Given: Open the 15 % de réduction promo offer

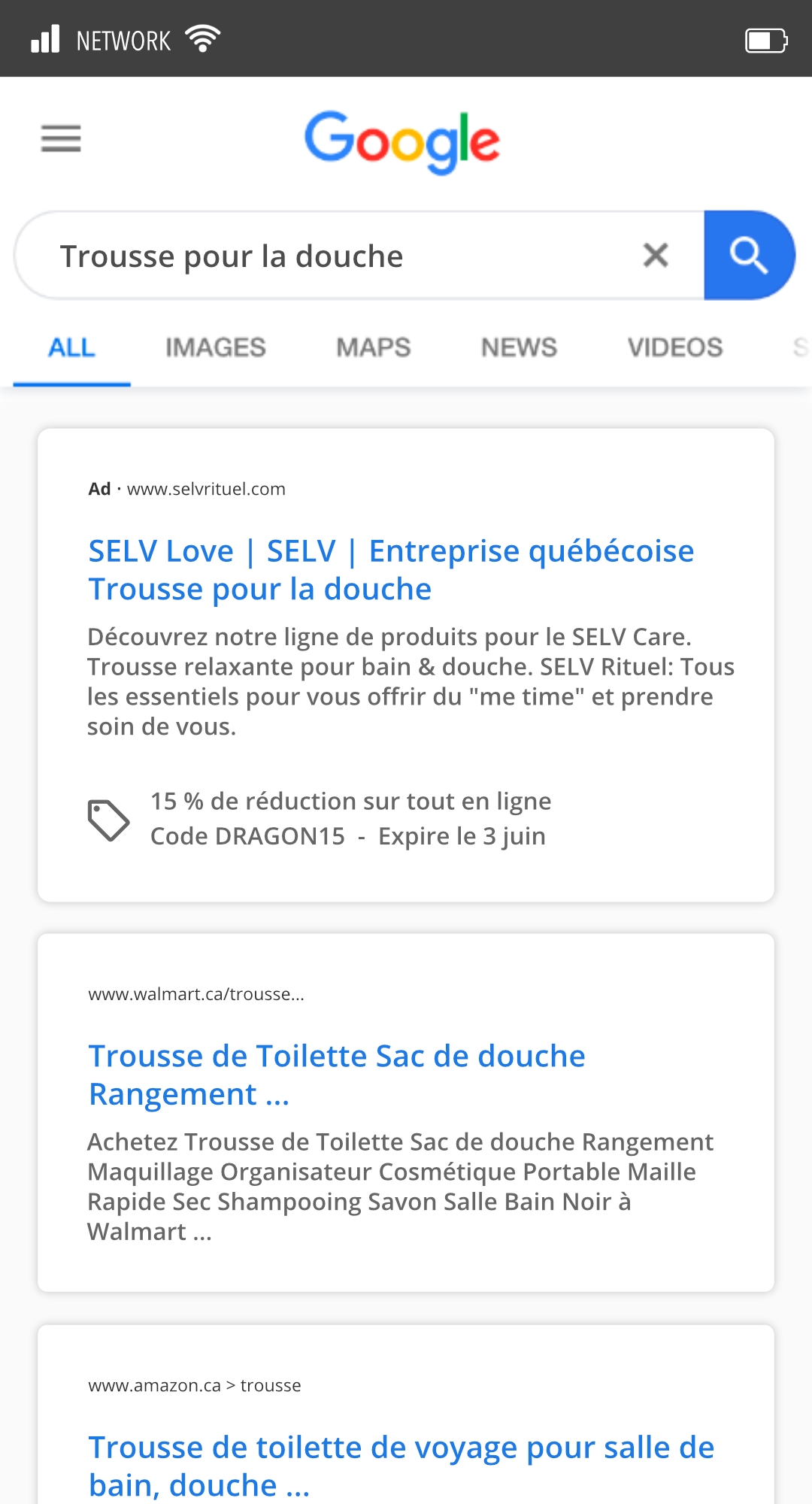Looking at the screenshot, I should (350, 802).
